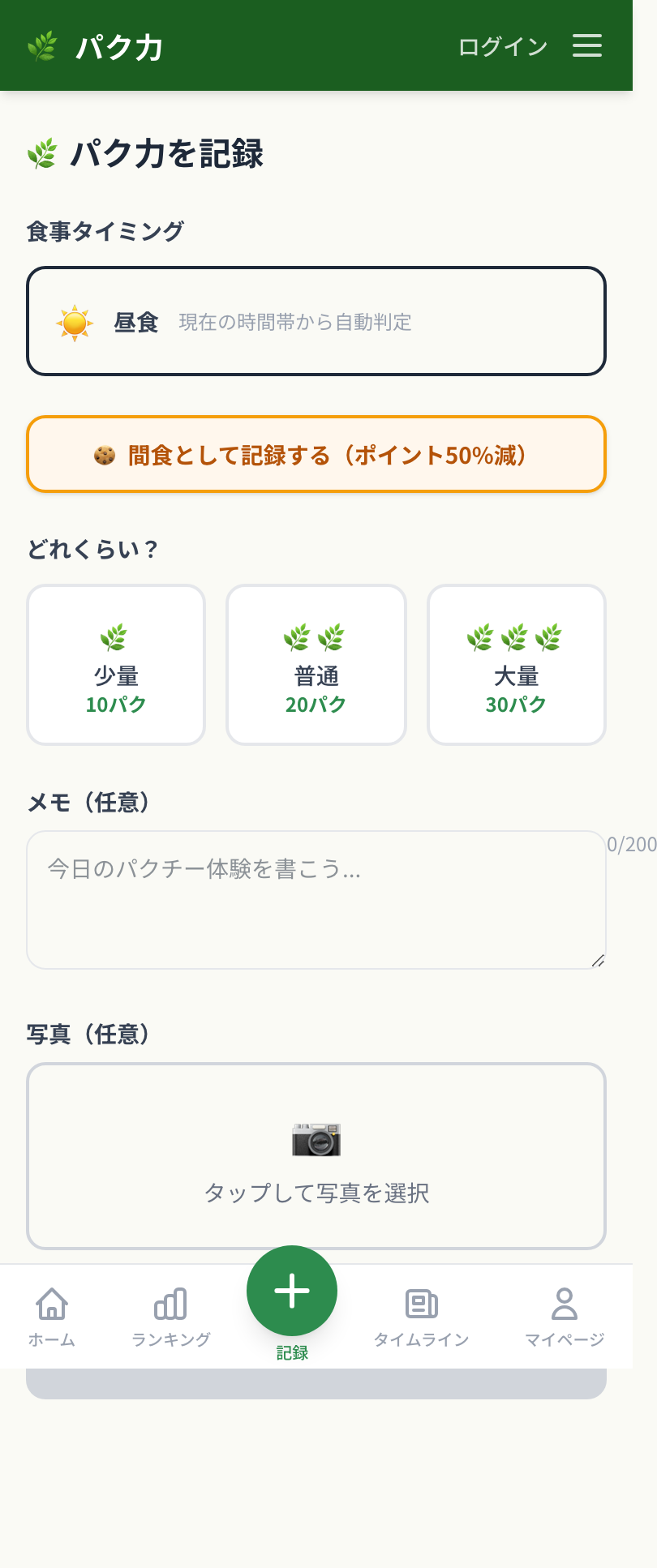Tap the green plus record button
The image size is (657, 1568).
tap(291, 1290)
